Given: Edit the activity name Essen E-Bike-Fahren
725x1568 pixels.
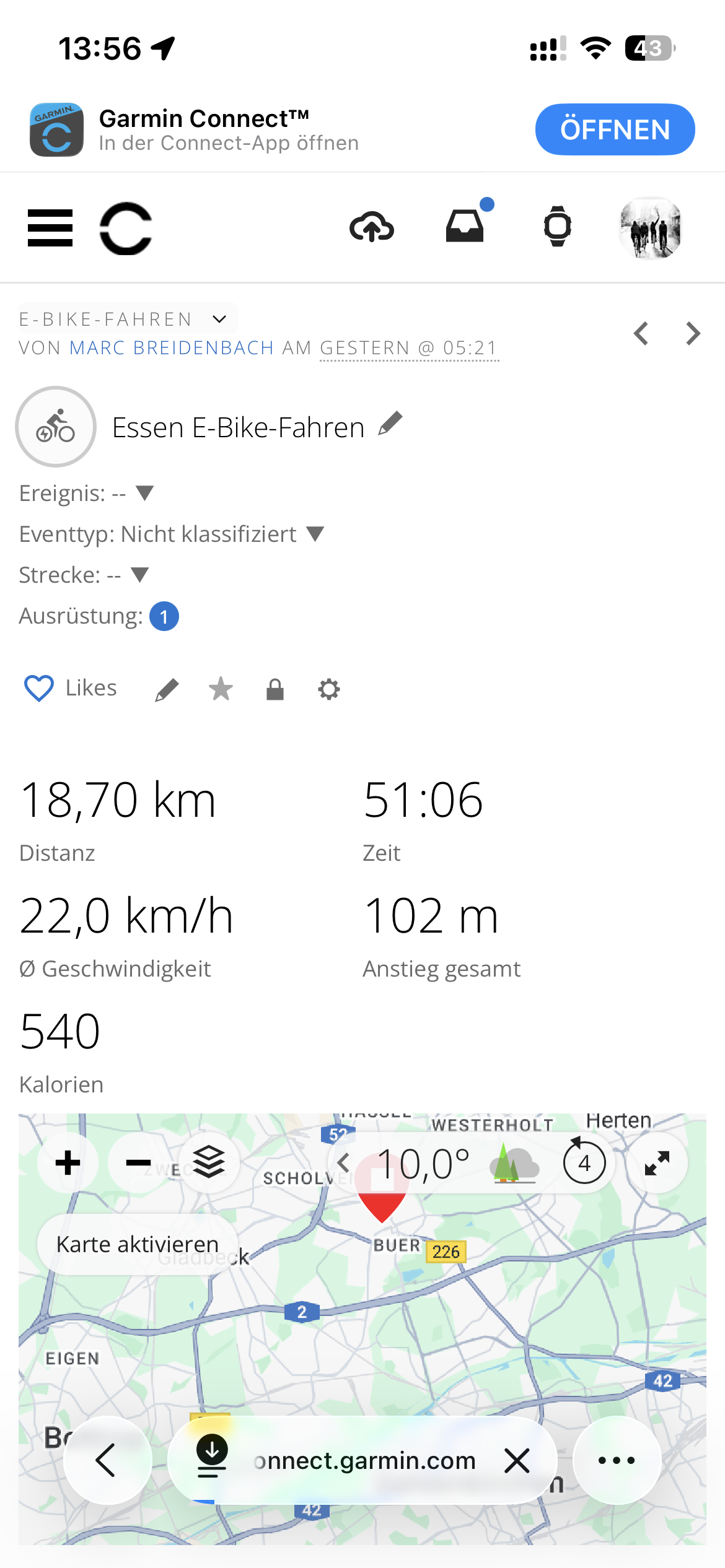Looking at the screenshot, I should pyautogui.click(x=391, y=424).
